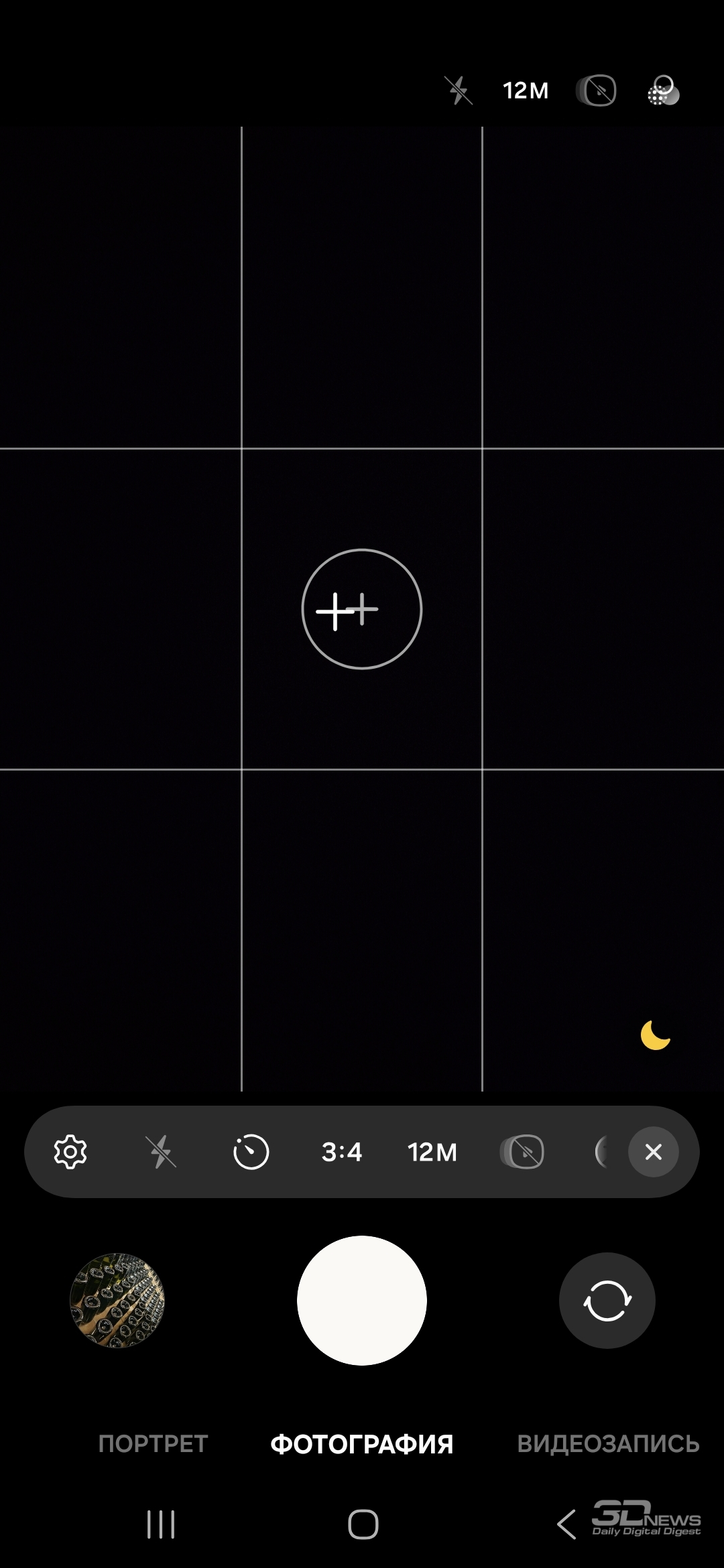Switch between front and rear camera
Screen dimensions: 724x1568
point(607,1301)
